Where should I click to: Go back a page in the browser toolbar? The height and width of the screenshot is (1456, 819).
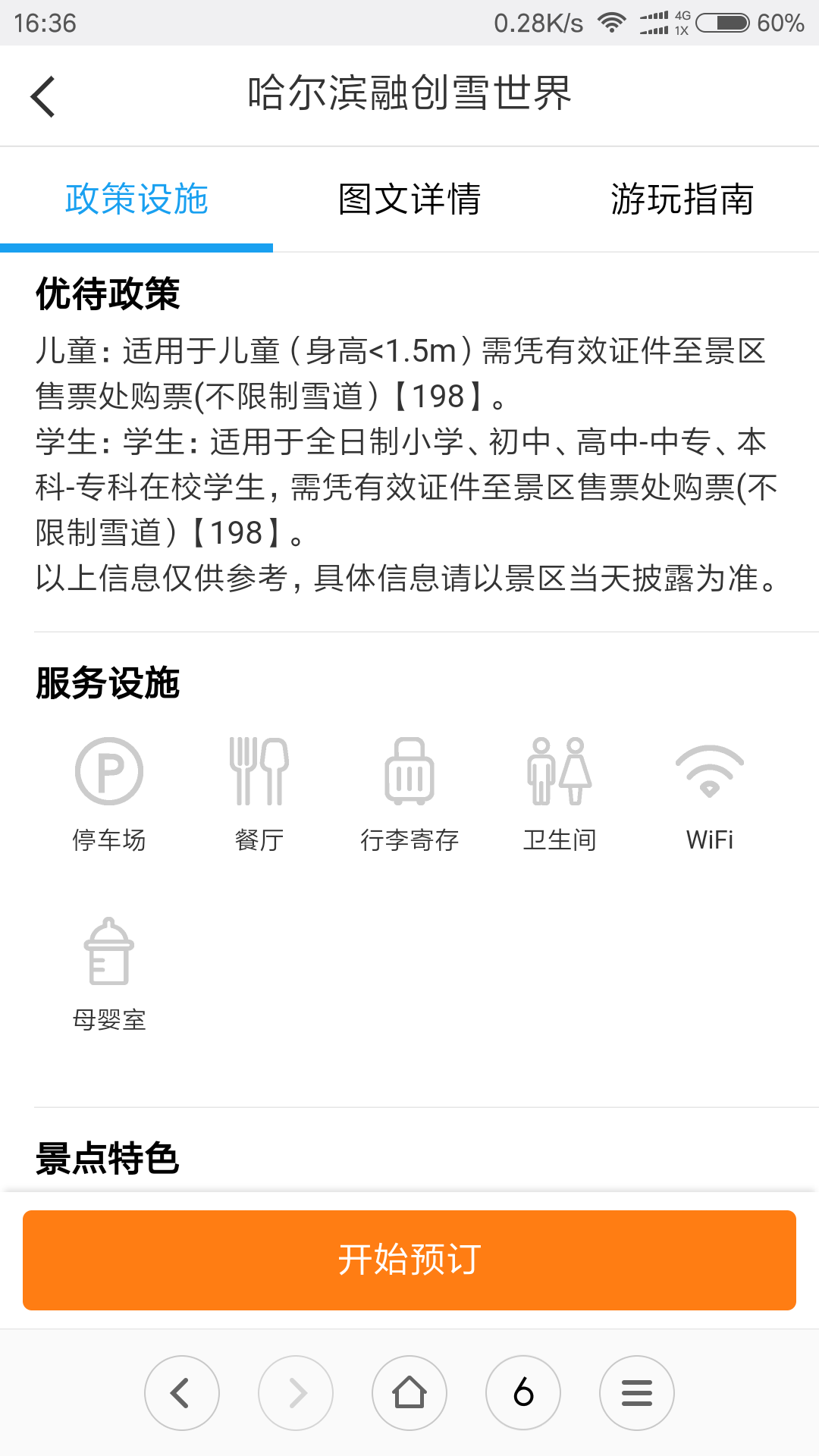pos(182,1393)
